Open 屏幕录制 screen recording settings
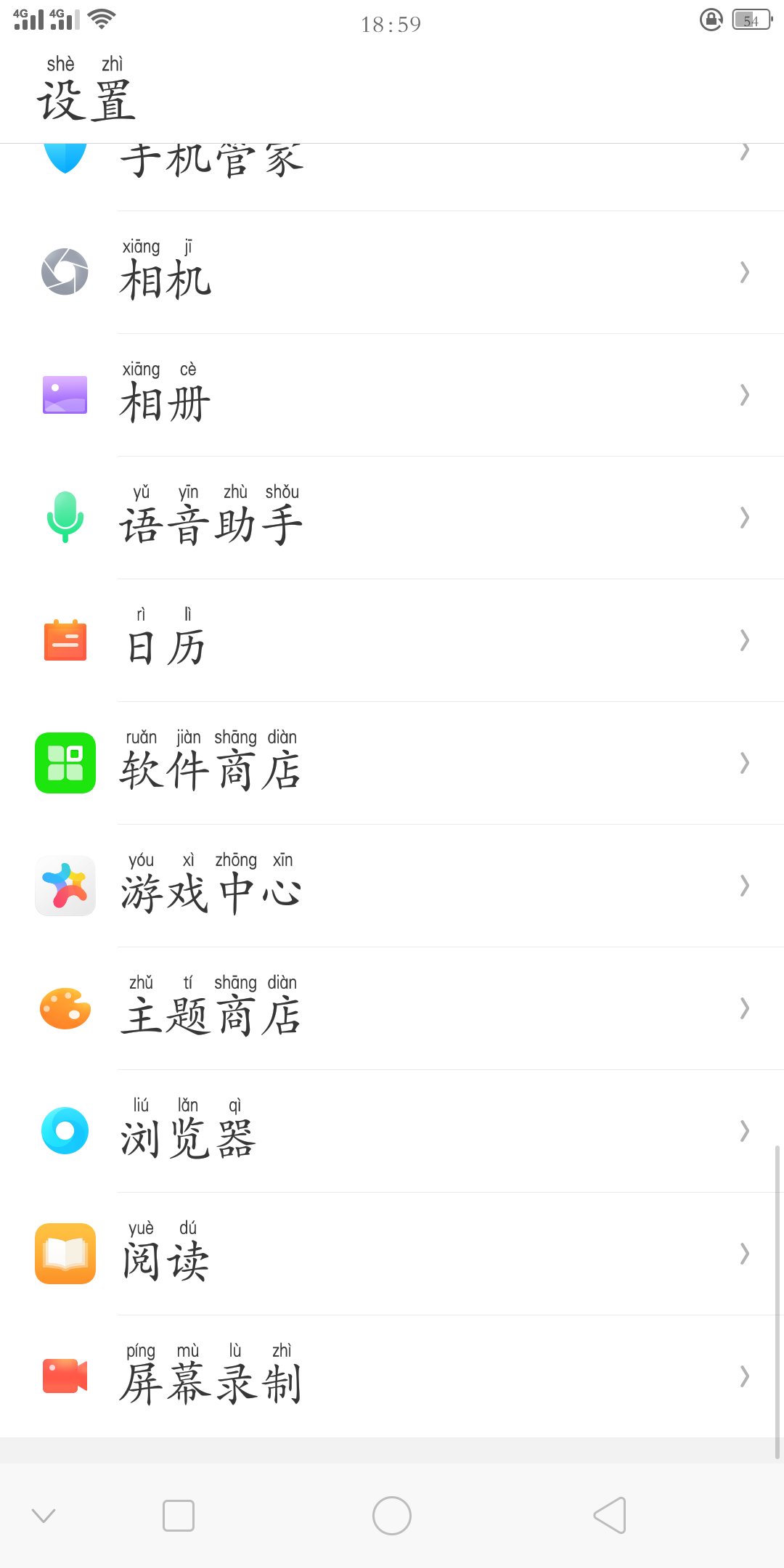 coord(392,1377)
